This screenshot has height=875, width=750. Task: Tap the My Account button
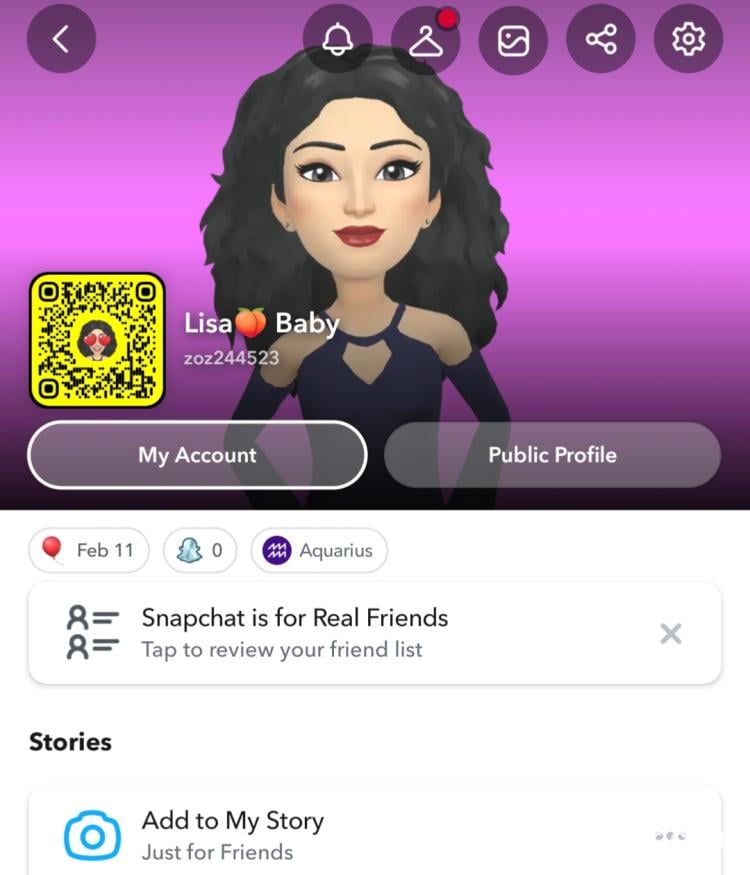[197, 455]
